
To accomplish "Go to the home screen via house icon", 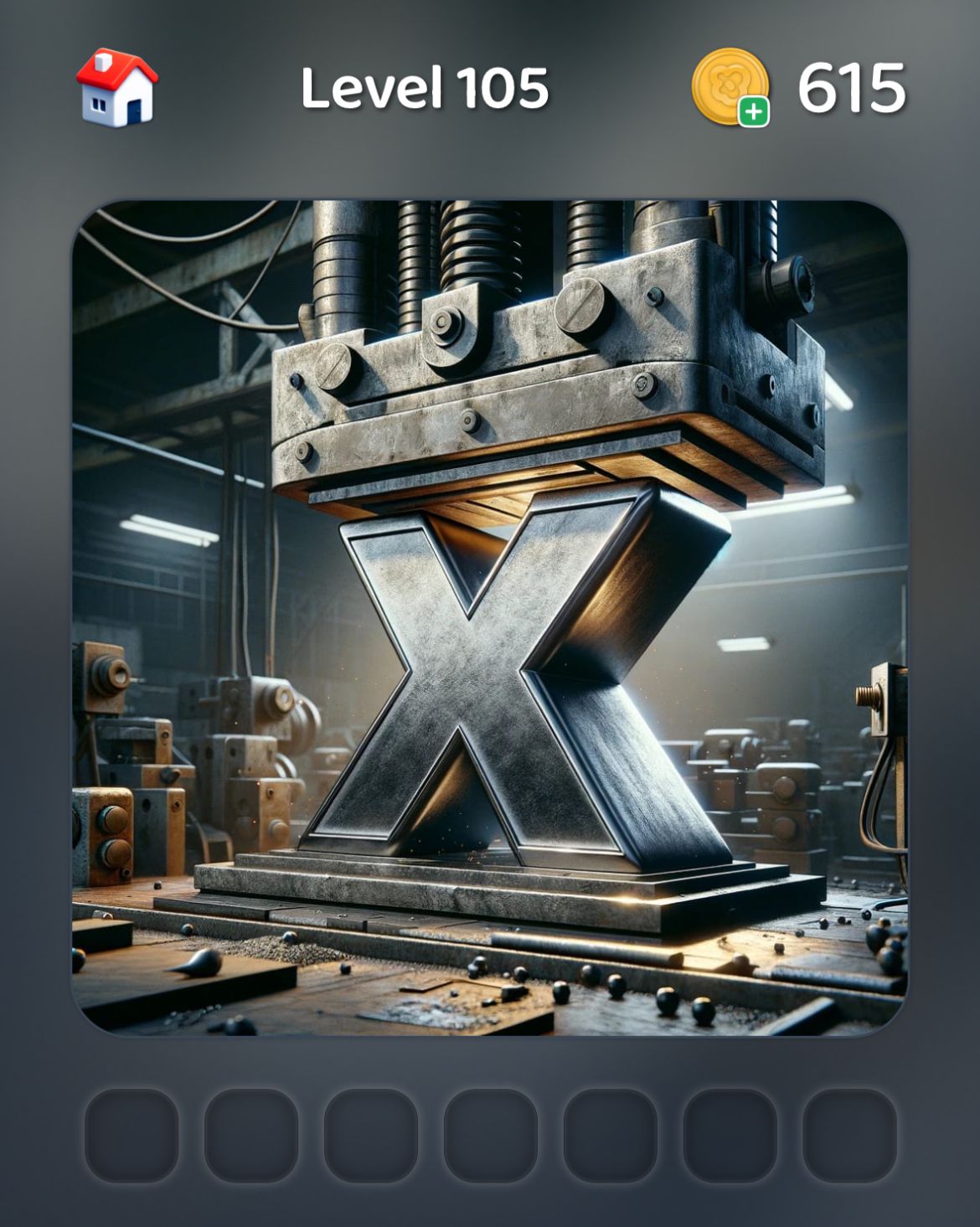I will [x=116, y=89].
